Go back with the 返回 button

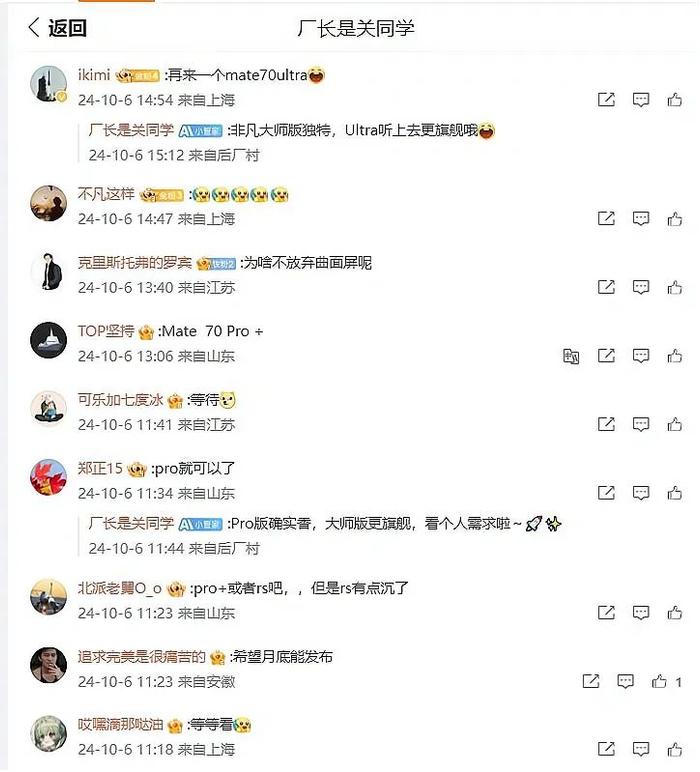[57, 28]
